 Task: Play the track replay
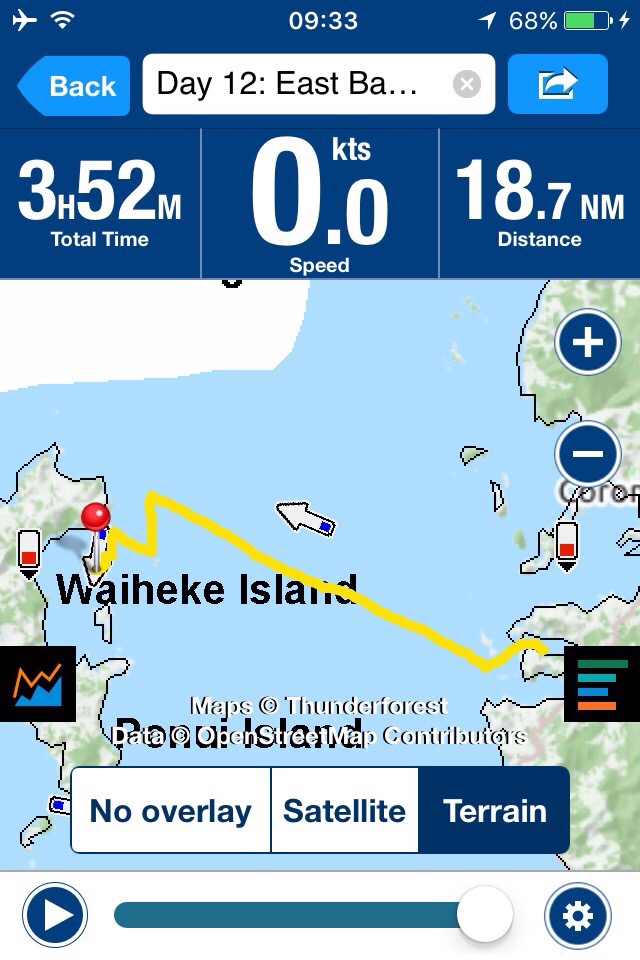(56, 915)
